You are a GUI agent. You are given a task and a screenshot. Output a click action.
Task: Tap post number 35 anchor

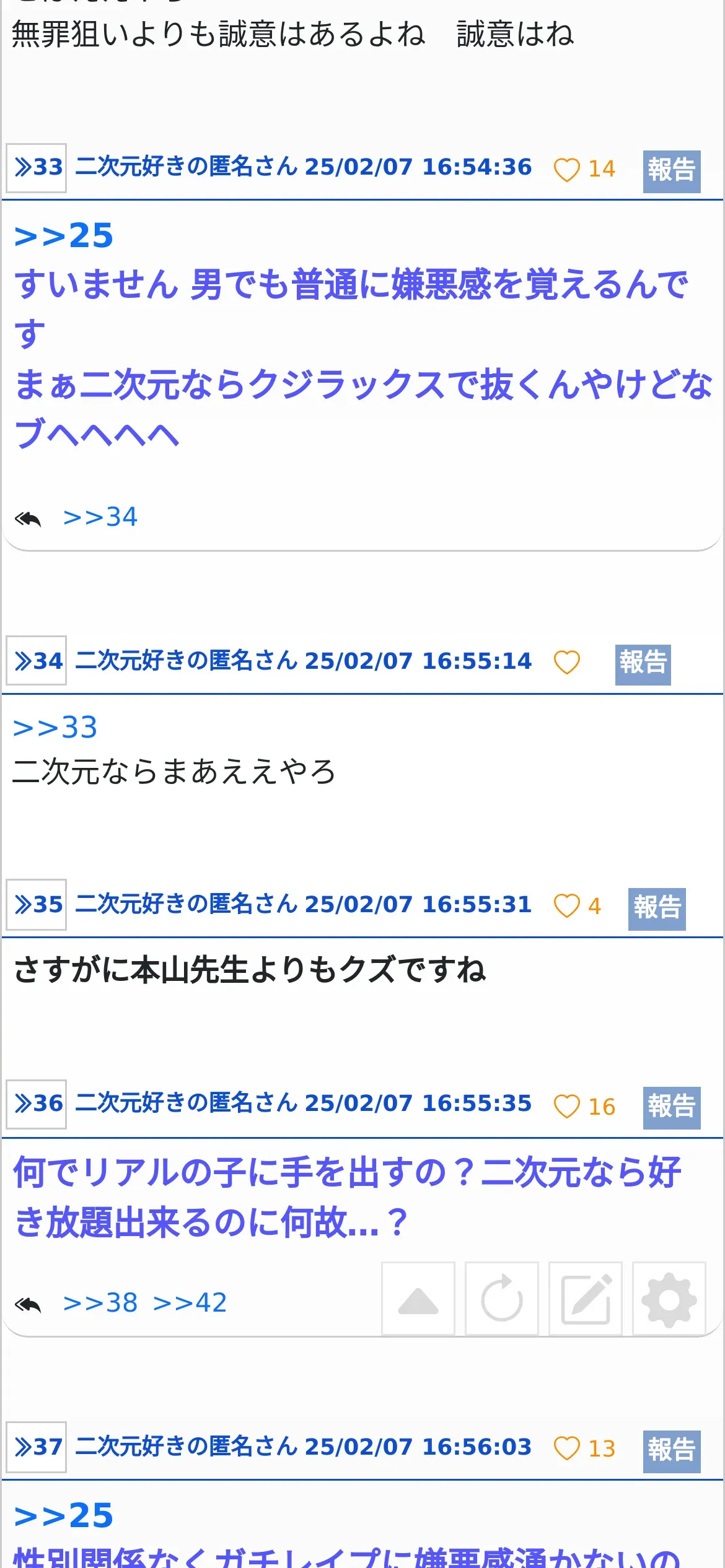(37, 904)
